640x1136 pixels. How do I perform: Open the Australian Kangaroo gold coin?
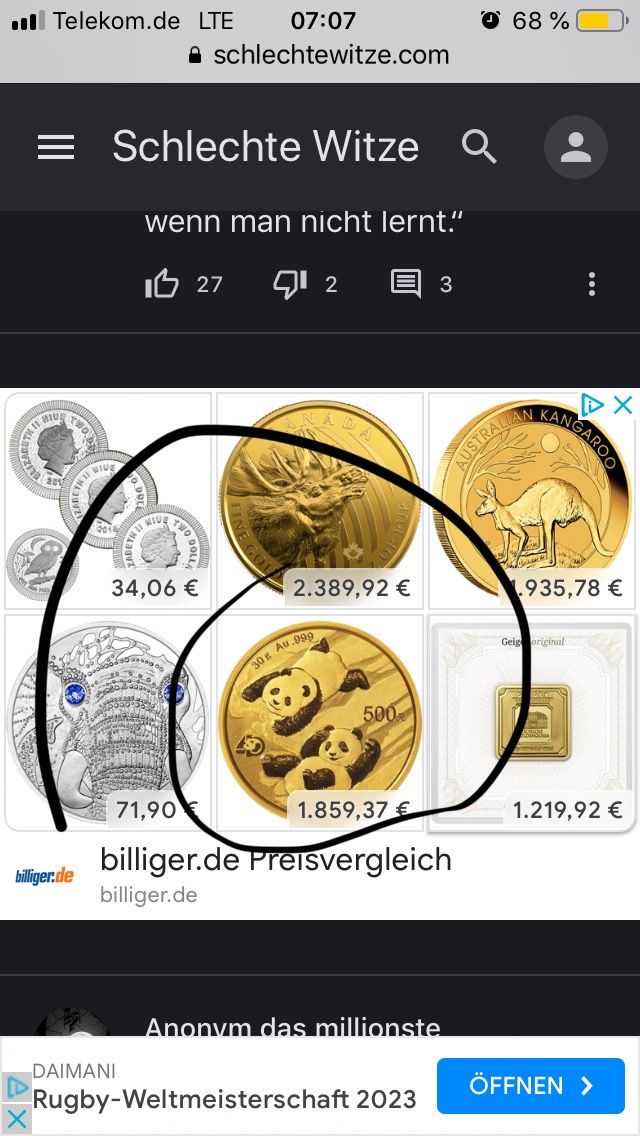[532, 500]
